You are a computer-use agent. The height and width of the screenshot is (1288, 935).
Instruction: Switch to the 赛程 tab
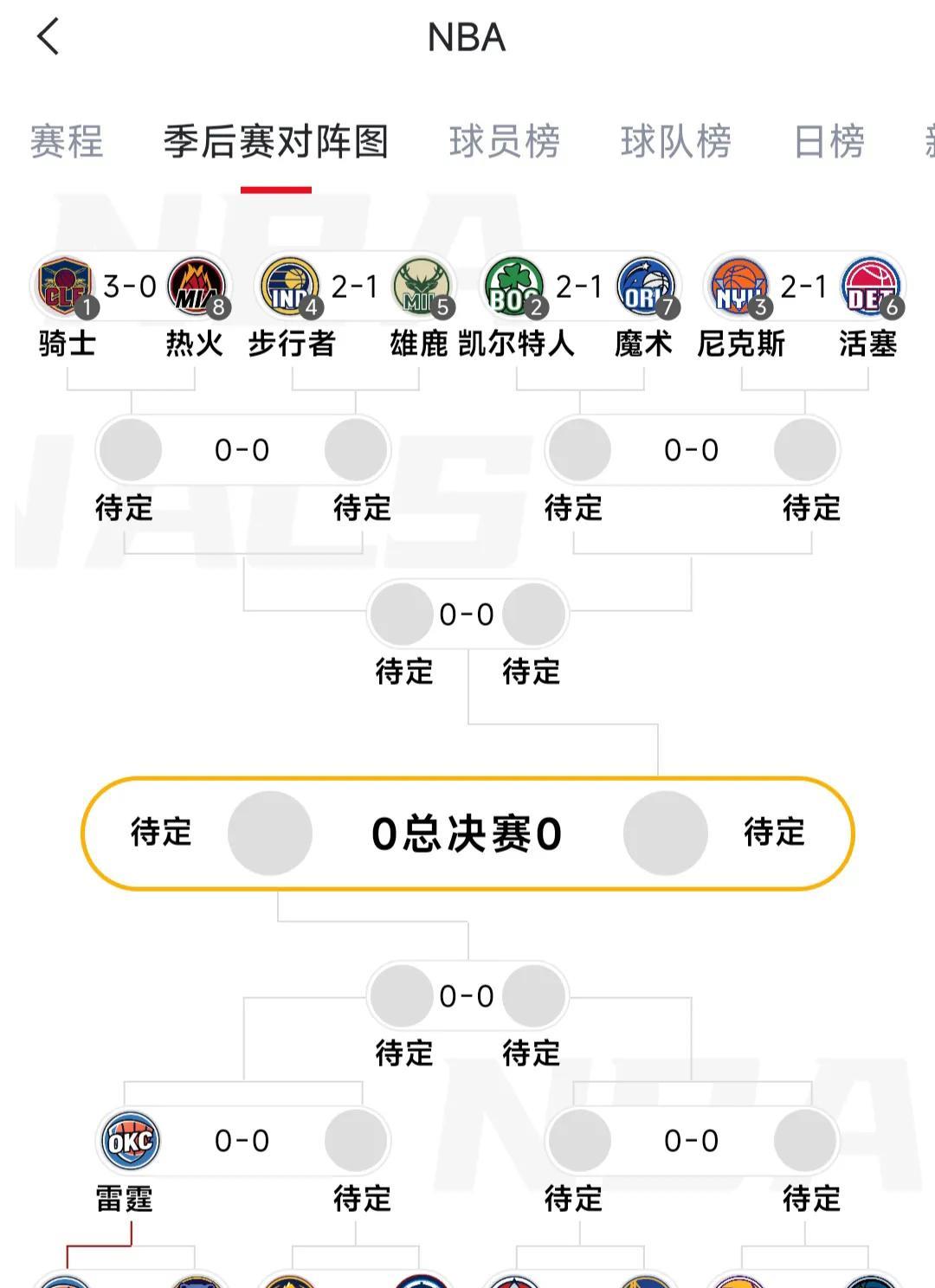(x=67, y=142)
